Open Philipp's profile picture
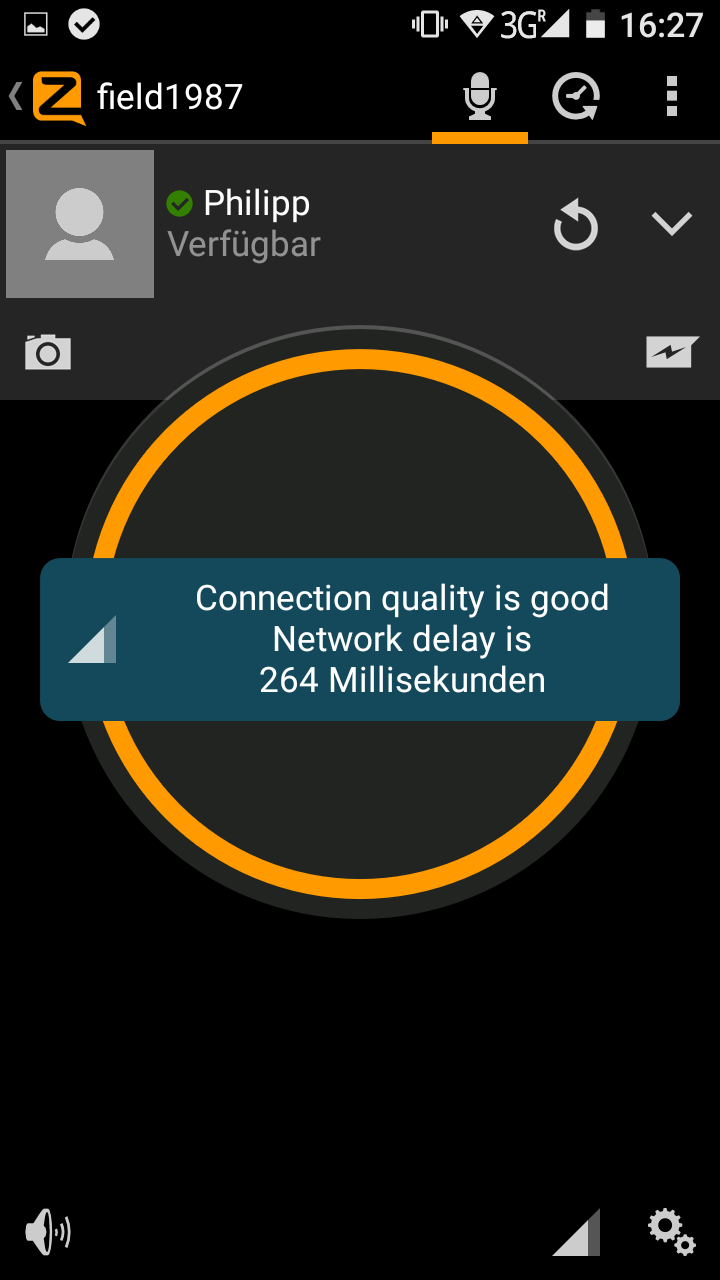Screen dimensions: 720x1280 click(80, 224)
